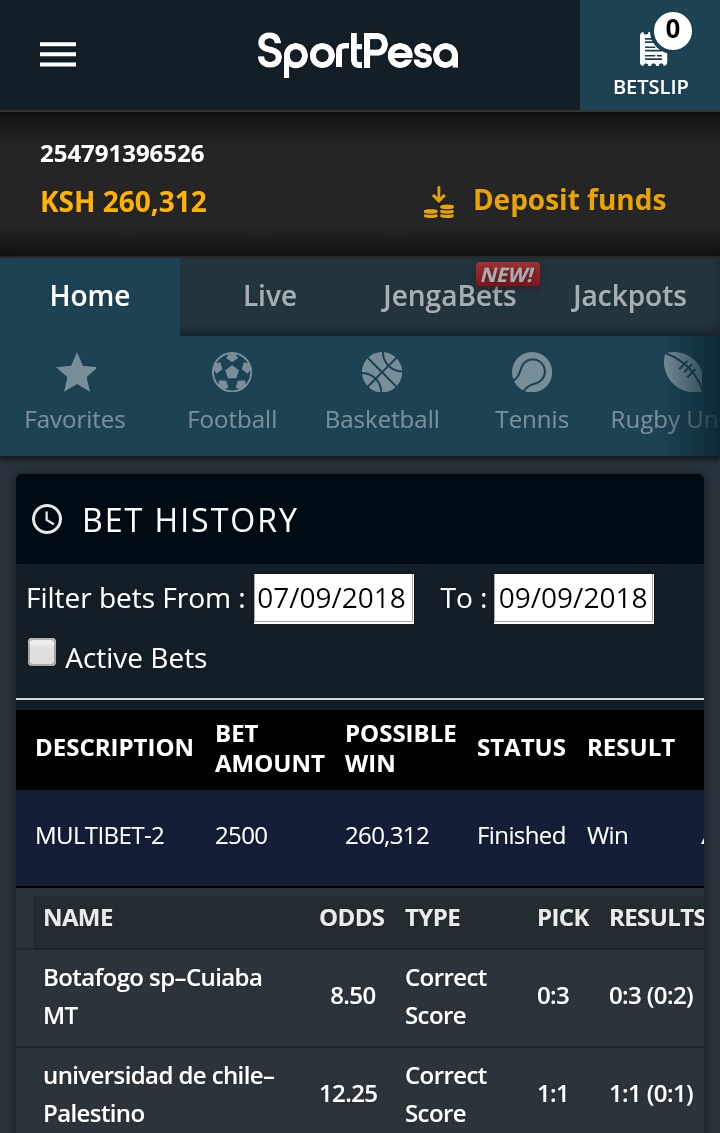Open the JengaBets tab
720x1133 pixels.
449,296
